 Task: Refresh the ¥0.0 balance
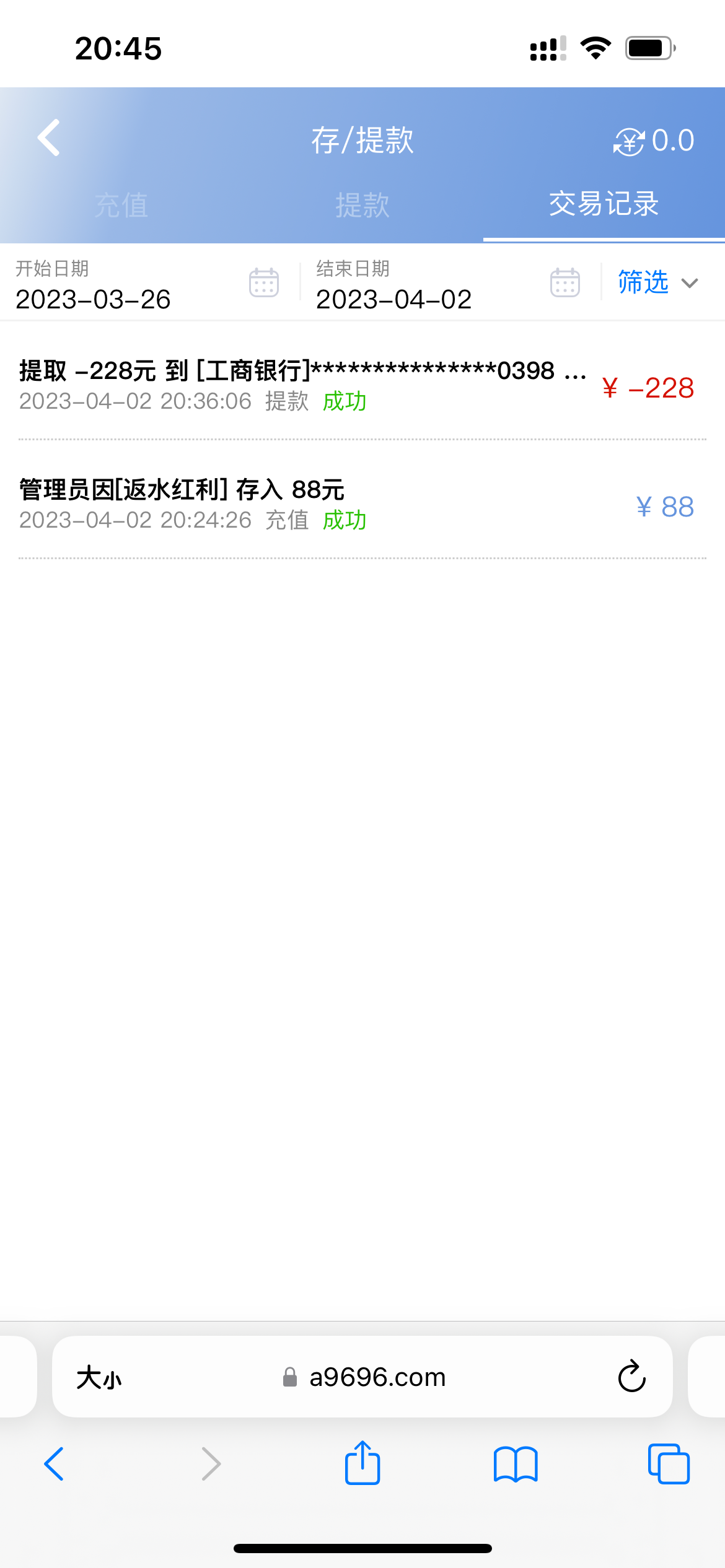pos(628,142)
